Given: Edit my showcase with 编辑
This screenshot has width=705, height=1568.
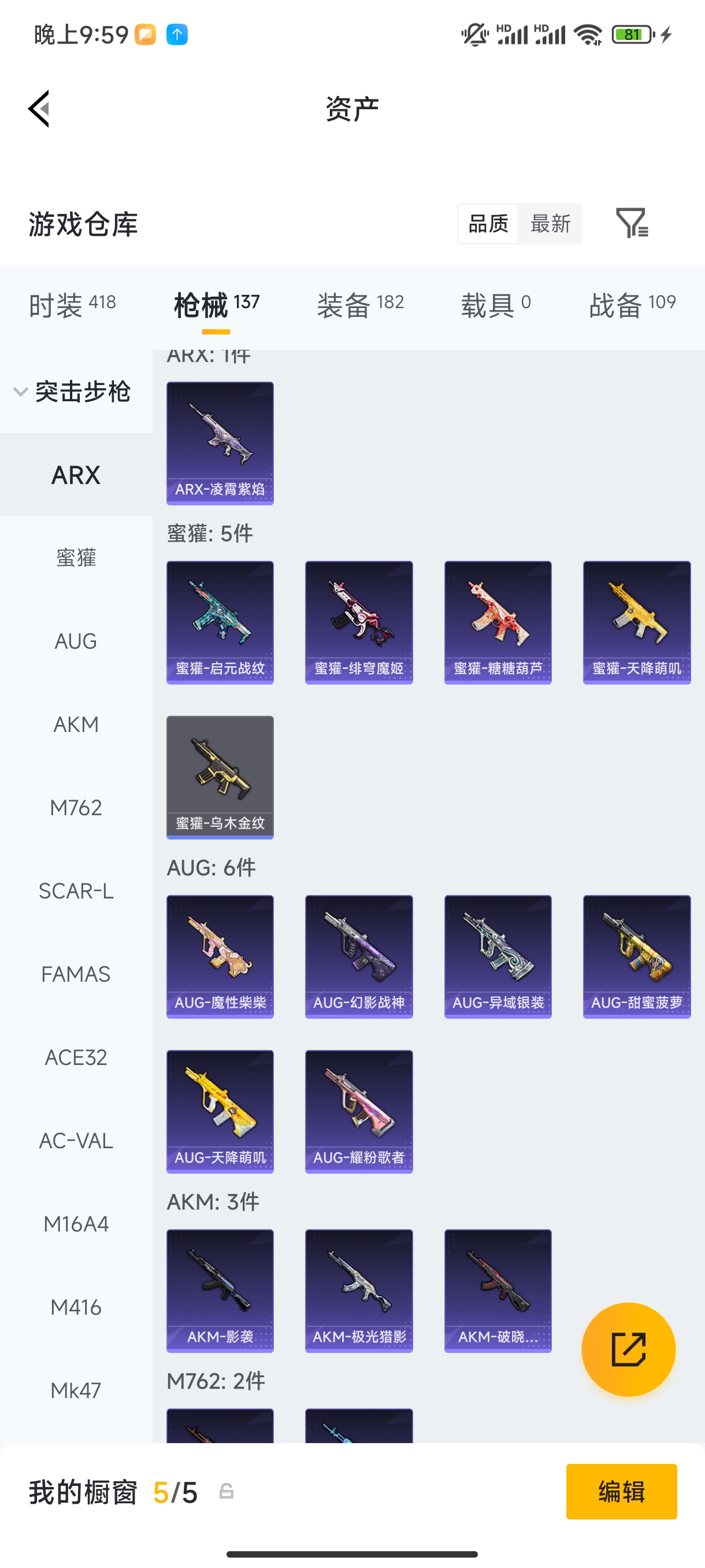Looking at the screenshot, I should pos(621,1491).
